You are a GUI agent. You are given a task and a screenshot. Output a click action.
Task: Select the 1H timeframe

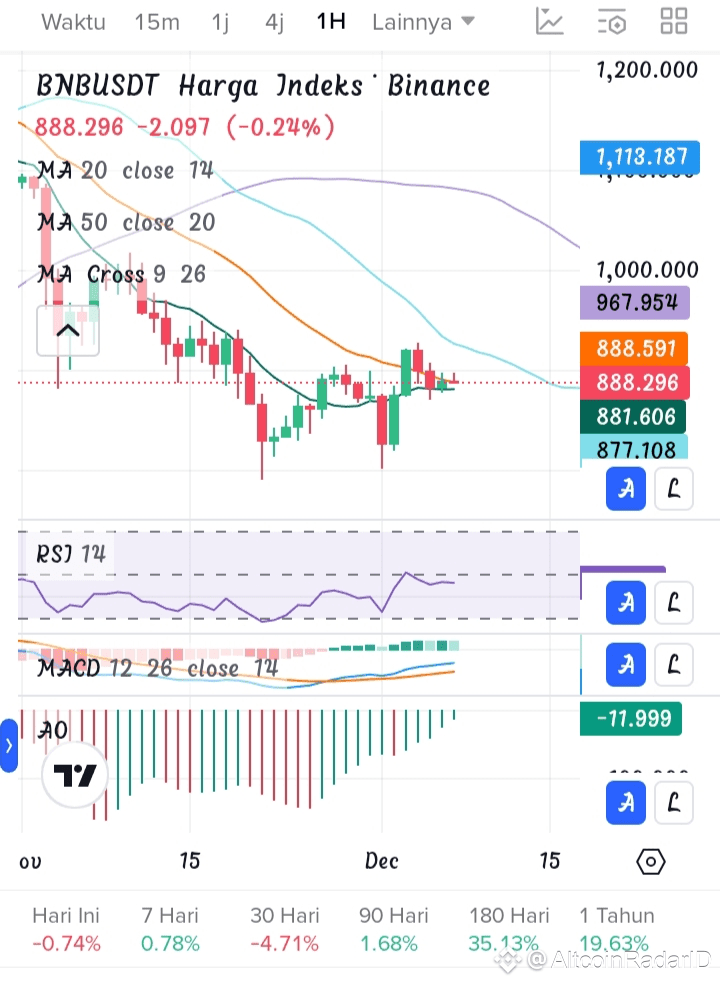point(330,21)
